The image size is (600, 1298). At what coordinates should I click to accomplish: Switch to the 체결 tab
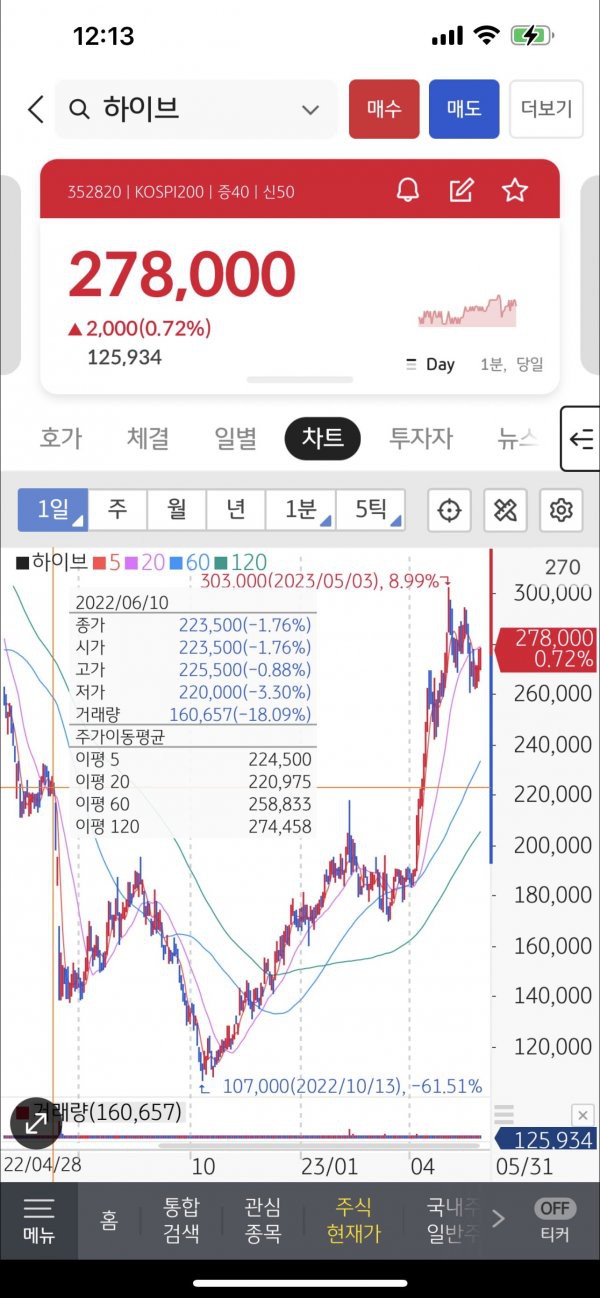pyautogui.click(x=147, y=438)
